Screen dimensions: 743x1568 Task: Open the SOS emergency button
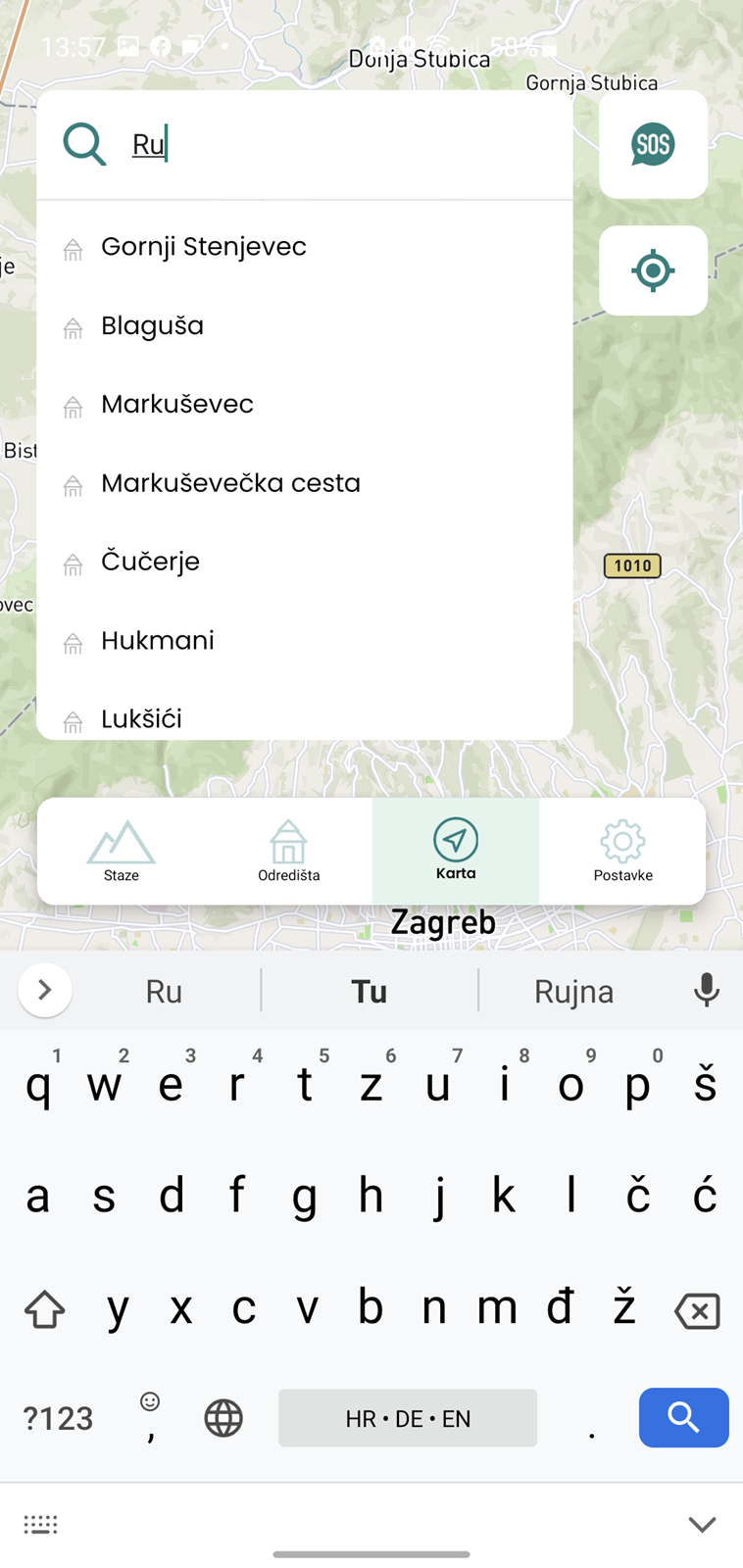pos(653,144)
